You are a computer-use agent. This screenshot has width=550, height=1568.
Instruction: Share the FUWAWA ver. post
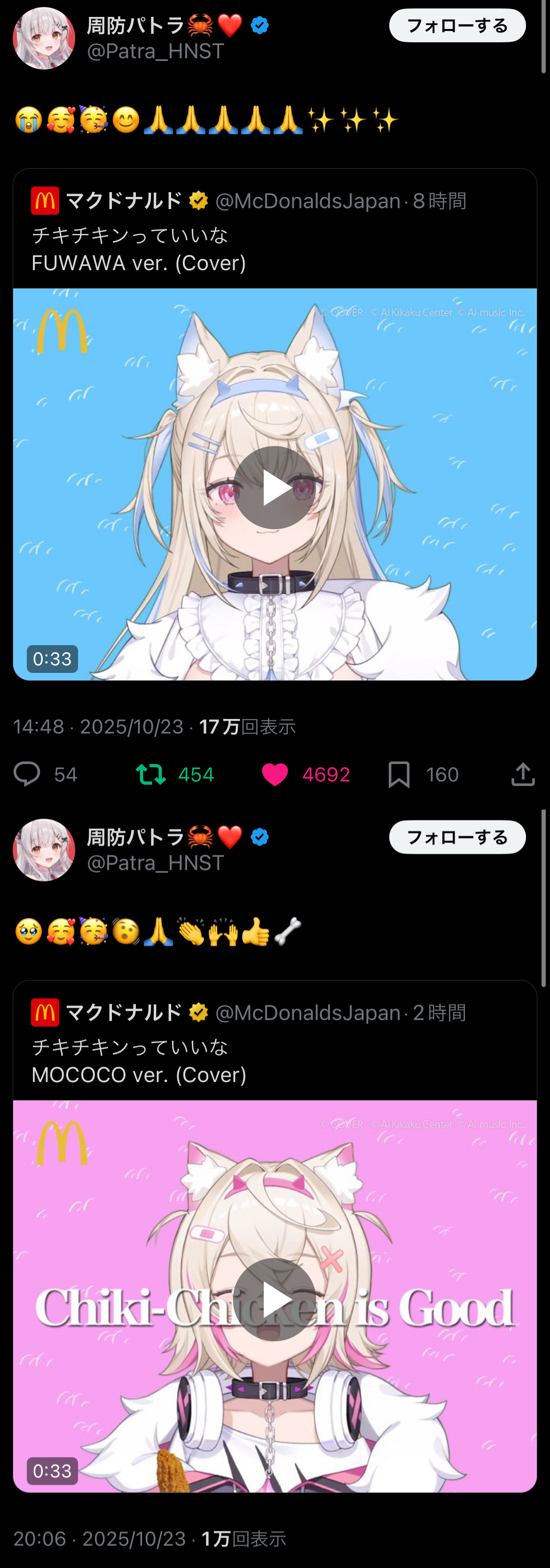(x=523, y=774)
